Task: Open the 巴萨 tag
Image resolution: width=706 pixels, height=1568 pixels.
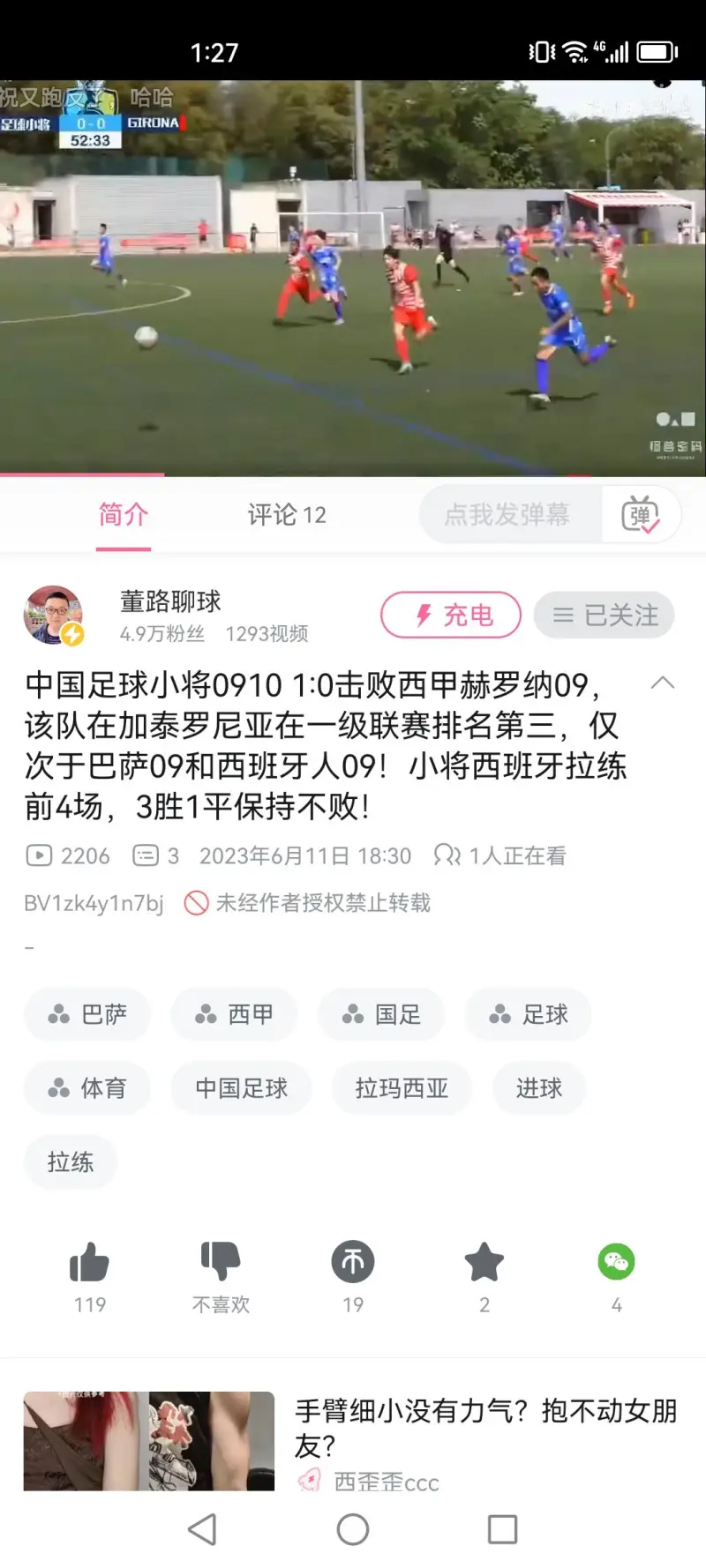Action: tap(87, 1014)
